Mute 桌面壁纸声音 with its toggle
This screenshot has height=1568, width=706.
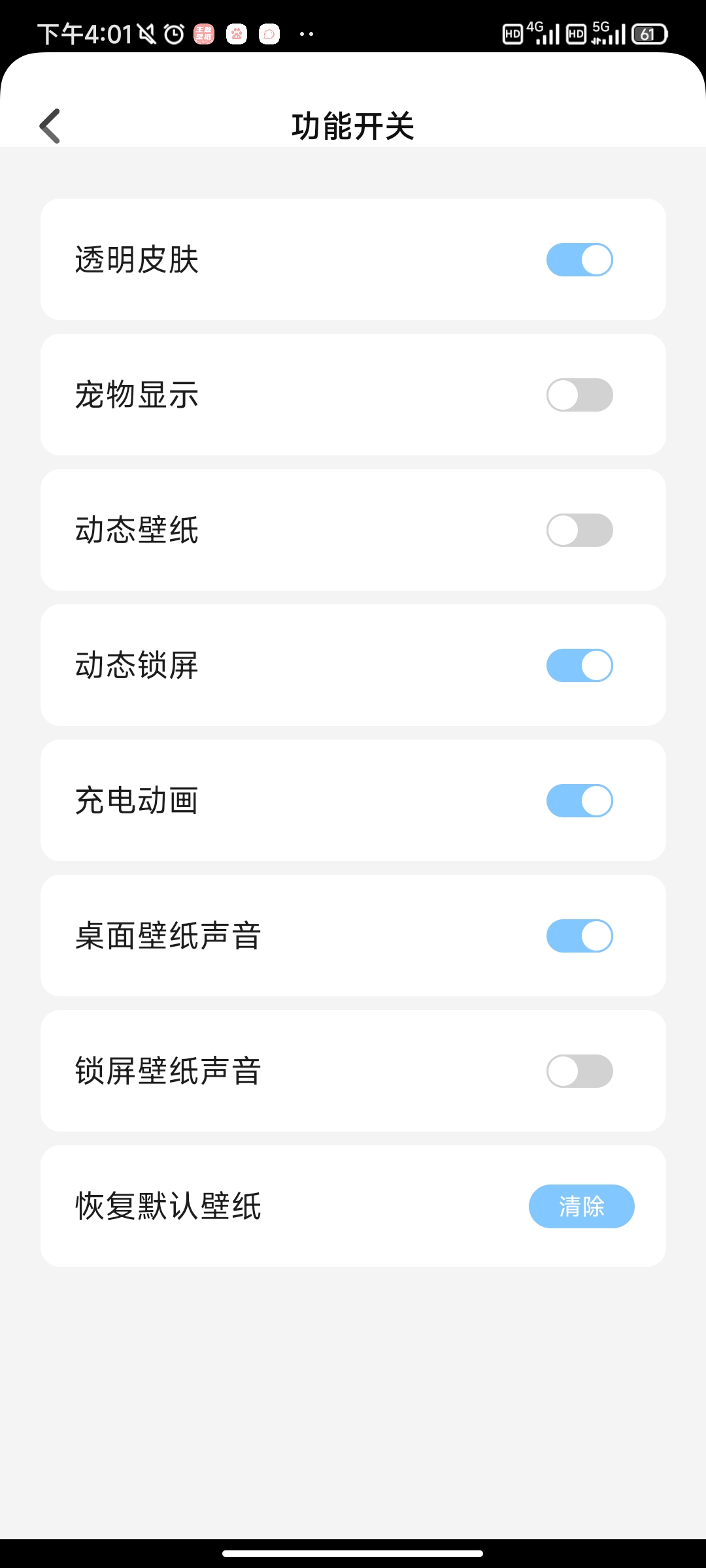[579, 936]
